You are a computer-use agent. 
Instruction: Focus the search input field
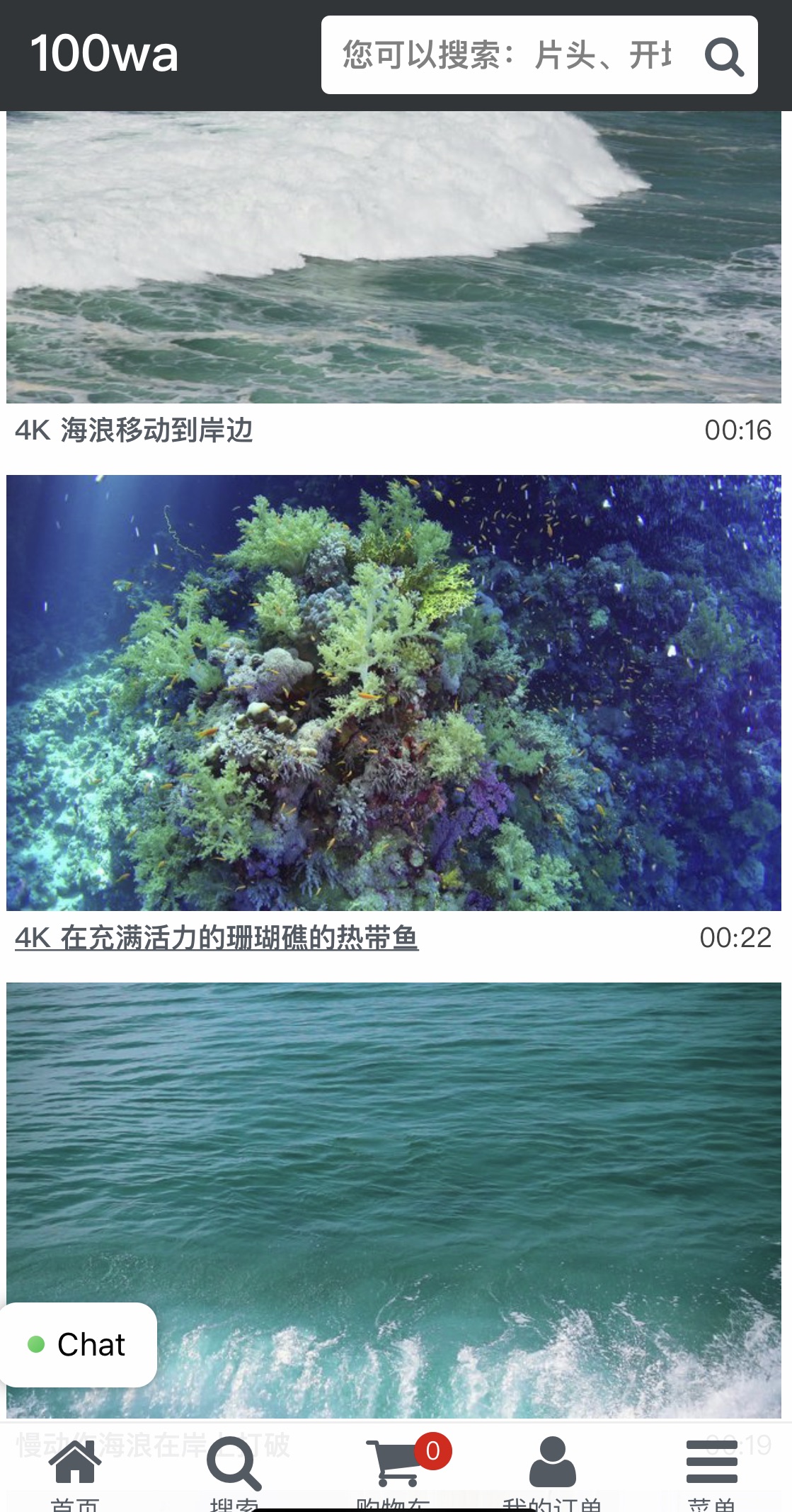(x=506, y=55)
